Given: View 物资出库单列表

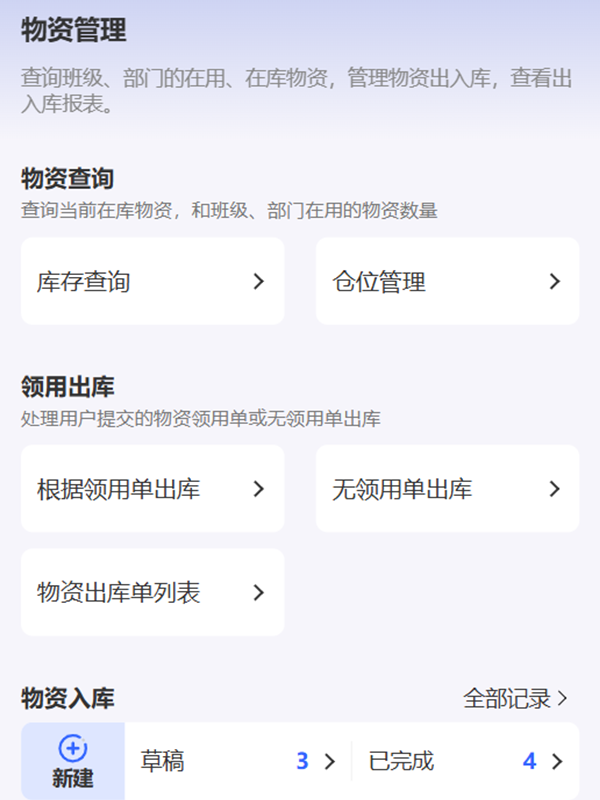Looking at the screenshot, I should pos(152,593).
